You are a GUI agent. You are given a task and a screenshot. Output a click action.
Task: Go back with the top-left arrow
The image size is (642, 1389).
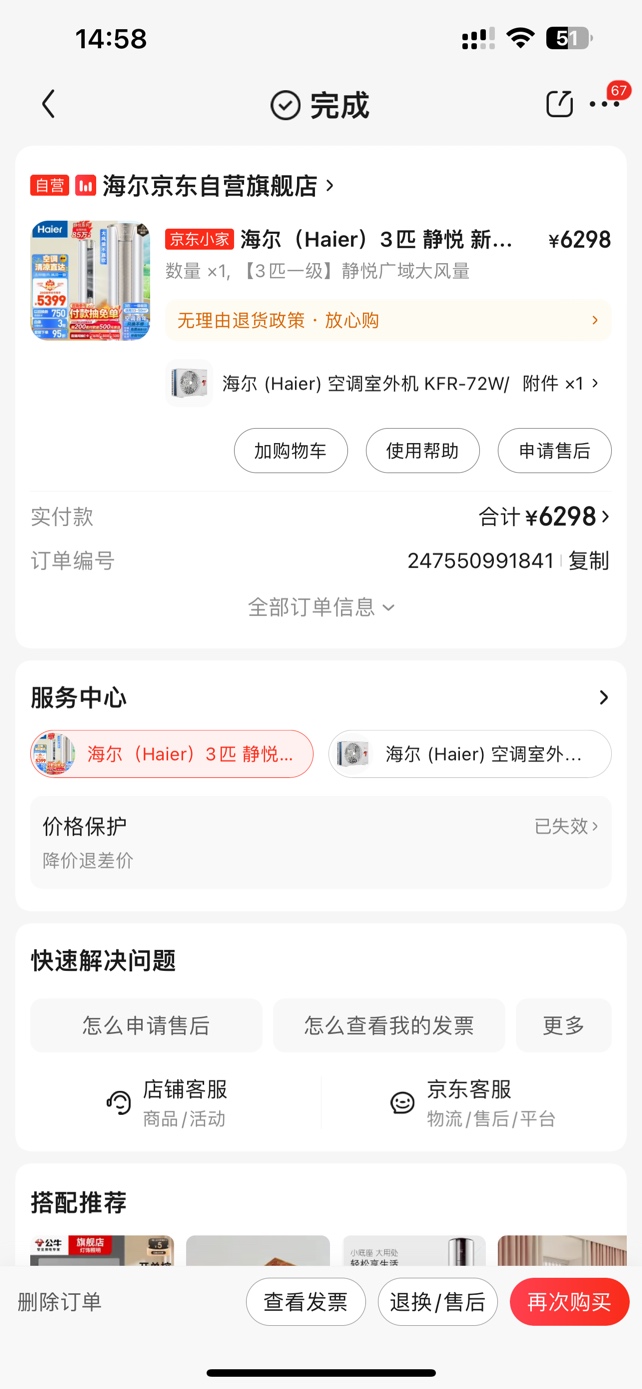48,104
